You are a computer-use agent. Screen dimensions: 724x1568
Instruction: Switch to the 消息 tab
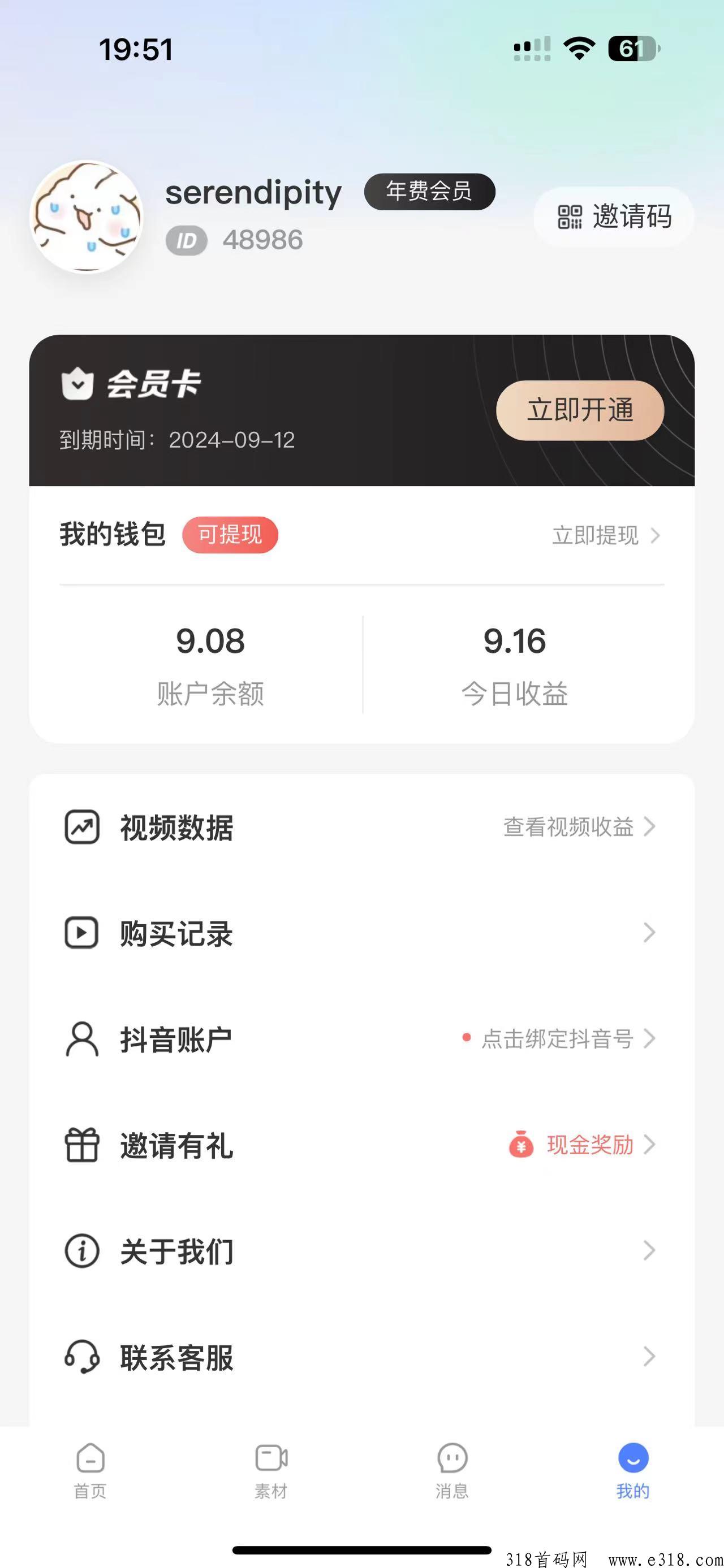(x=452, y=1470)
